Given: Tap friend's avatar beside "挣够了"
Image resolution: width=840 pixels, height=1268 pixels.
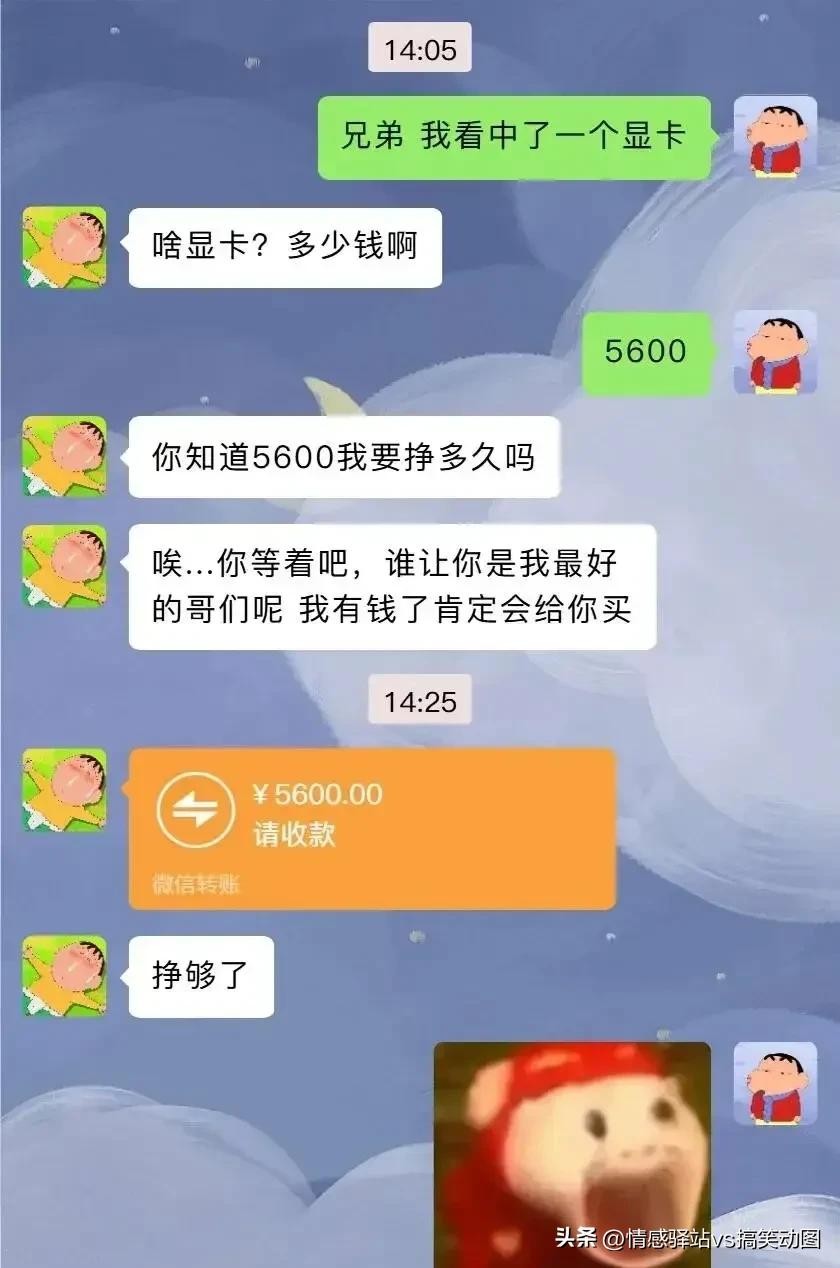Looking at the screenshot, I should click(x=65, y=976).
